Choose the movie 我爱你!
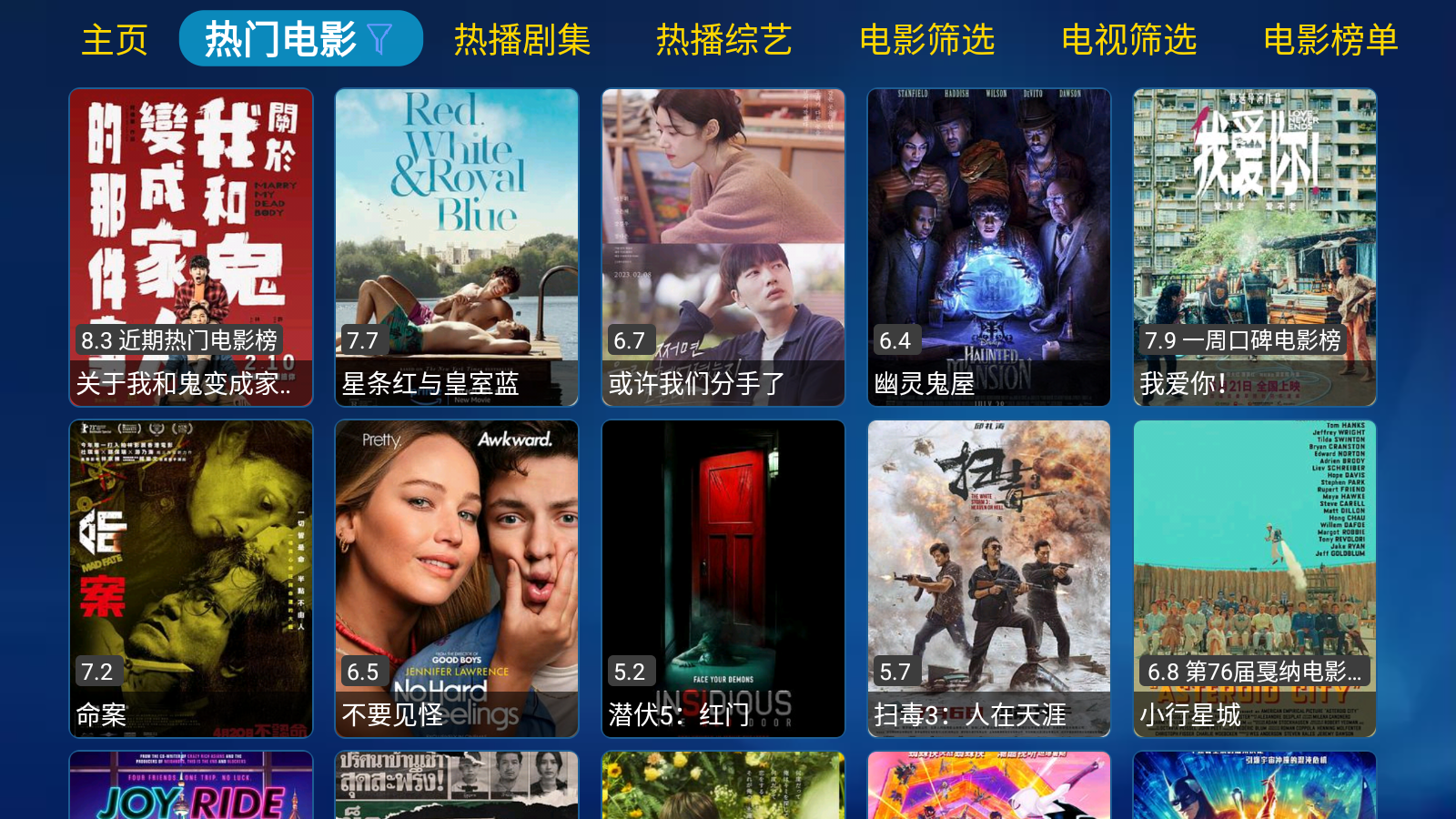 tap(1255, 247)
